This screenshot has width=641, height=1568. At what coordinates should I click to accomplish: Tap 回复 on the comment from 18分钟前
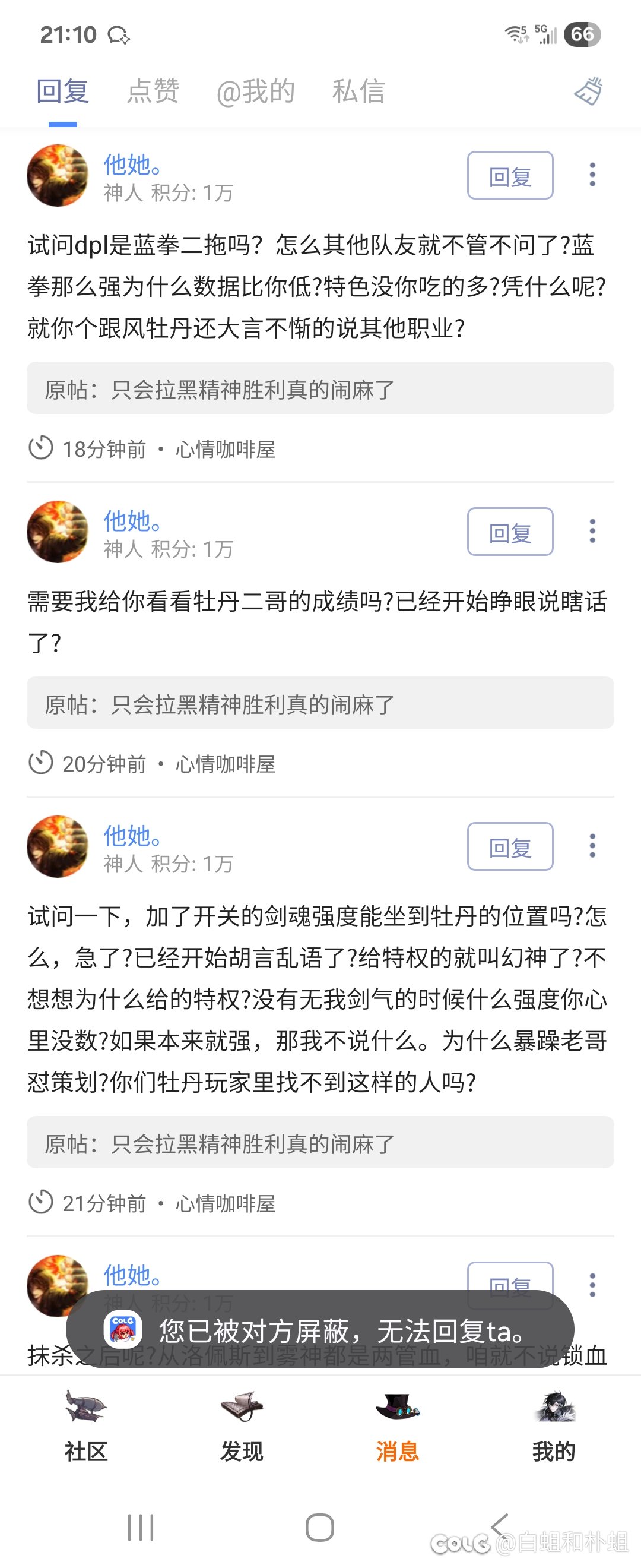510,176
